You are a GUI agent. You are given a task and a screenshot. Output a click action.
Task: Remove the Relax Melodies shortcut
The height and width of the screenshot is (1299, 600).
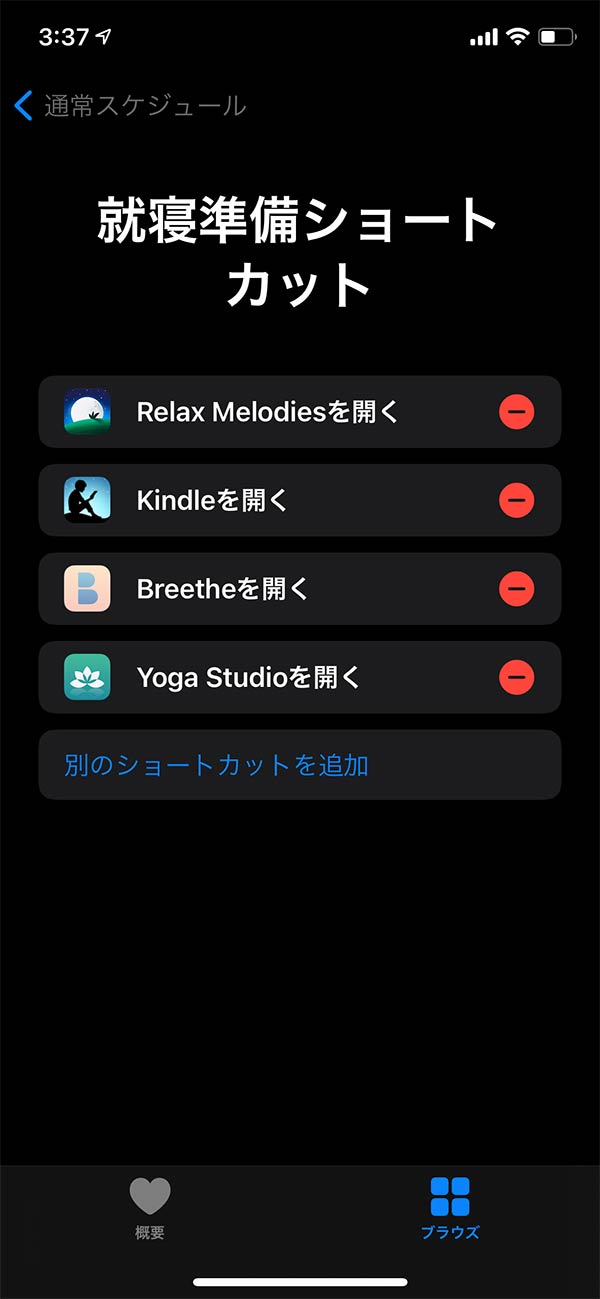[x=516, y=411]
